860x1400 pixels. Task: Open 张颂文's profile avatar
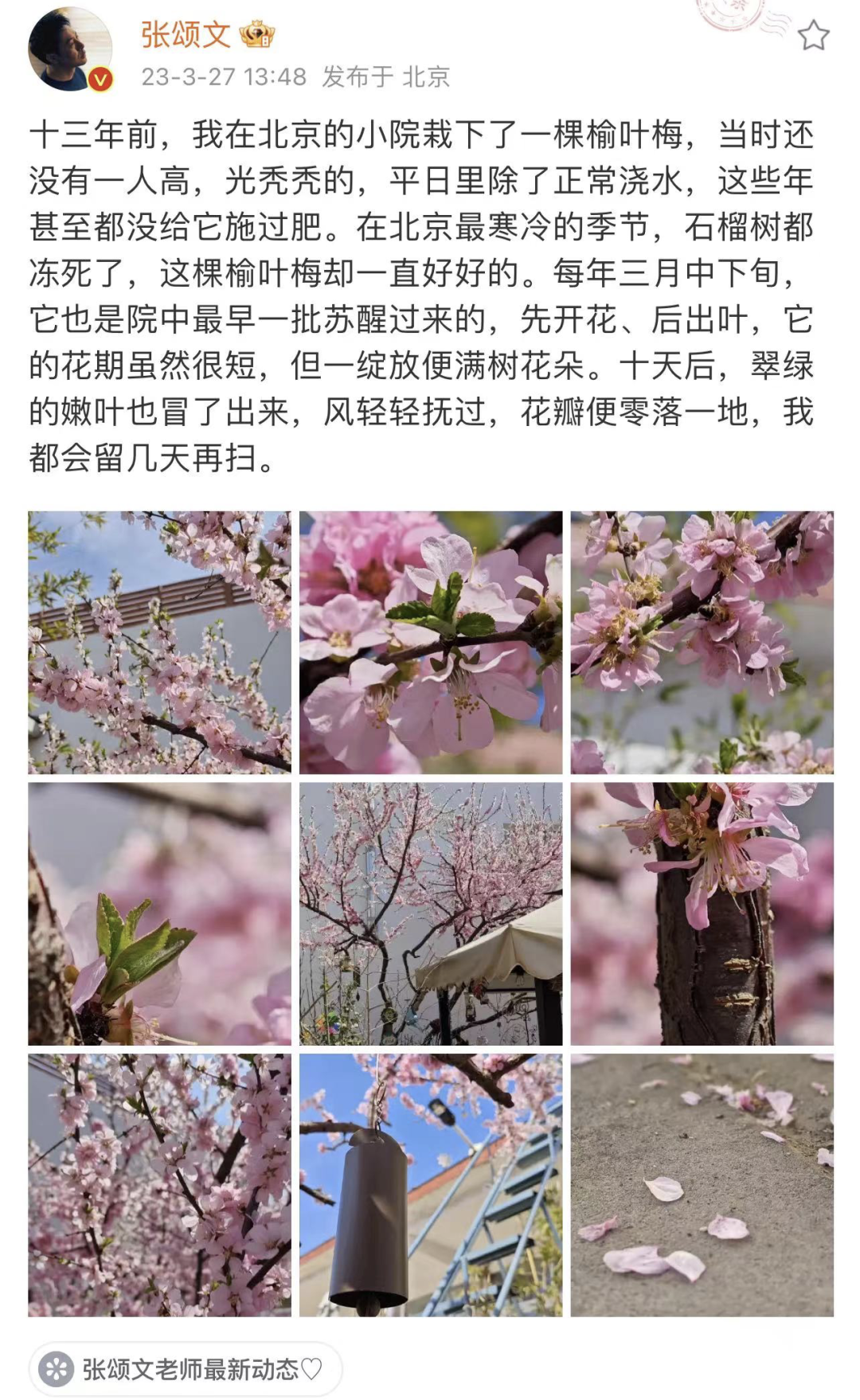tap(69, 49)
